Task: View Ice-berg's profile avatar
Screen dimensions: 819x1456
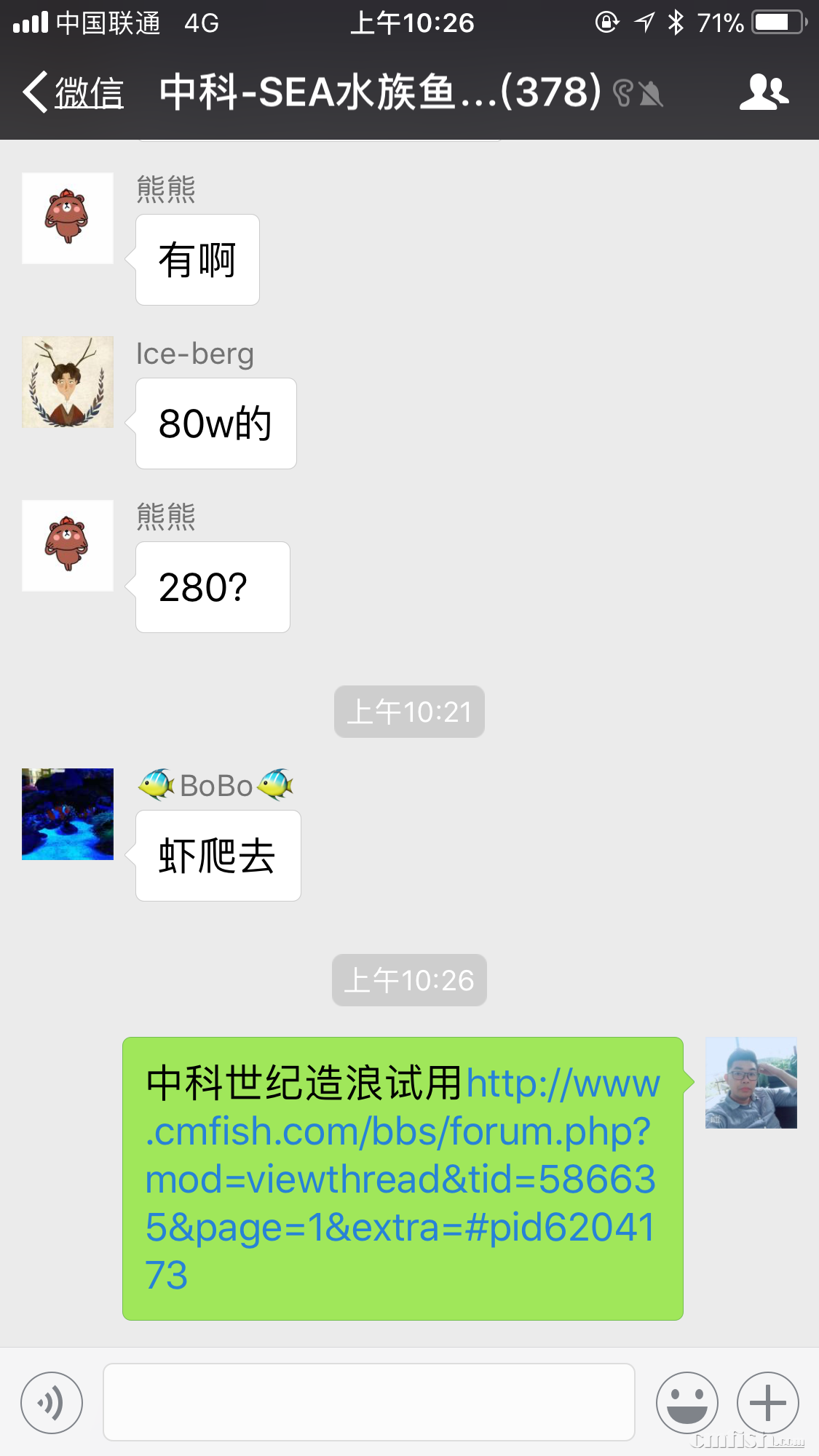Action: 68,382
